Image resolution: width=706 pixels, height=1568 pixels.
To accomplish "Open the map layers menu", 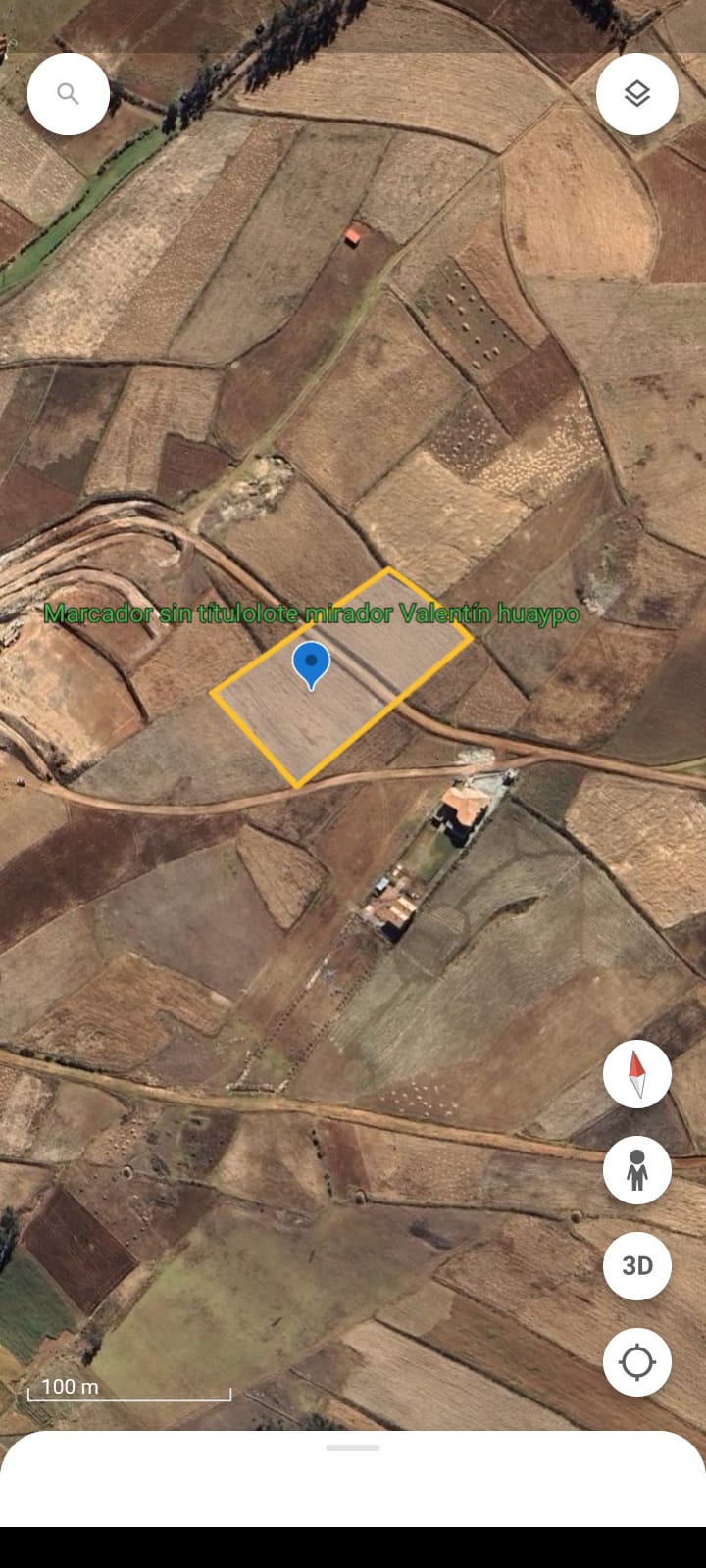I will click(637, 94).
